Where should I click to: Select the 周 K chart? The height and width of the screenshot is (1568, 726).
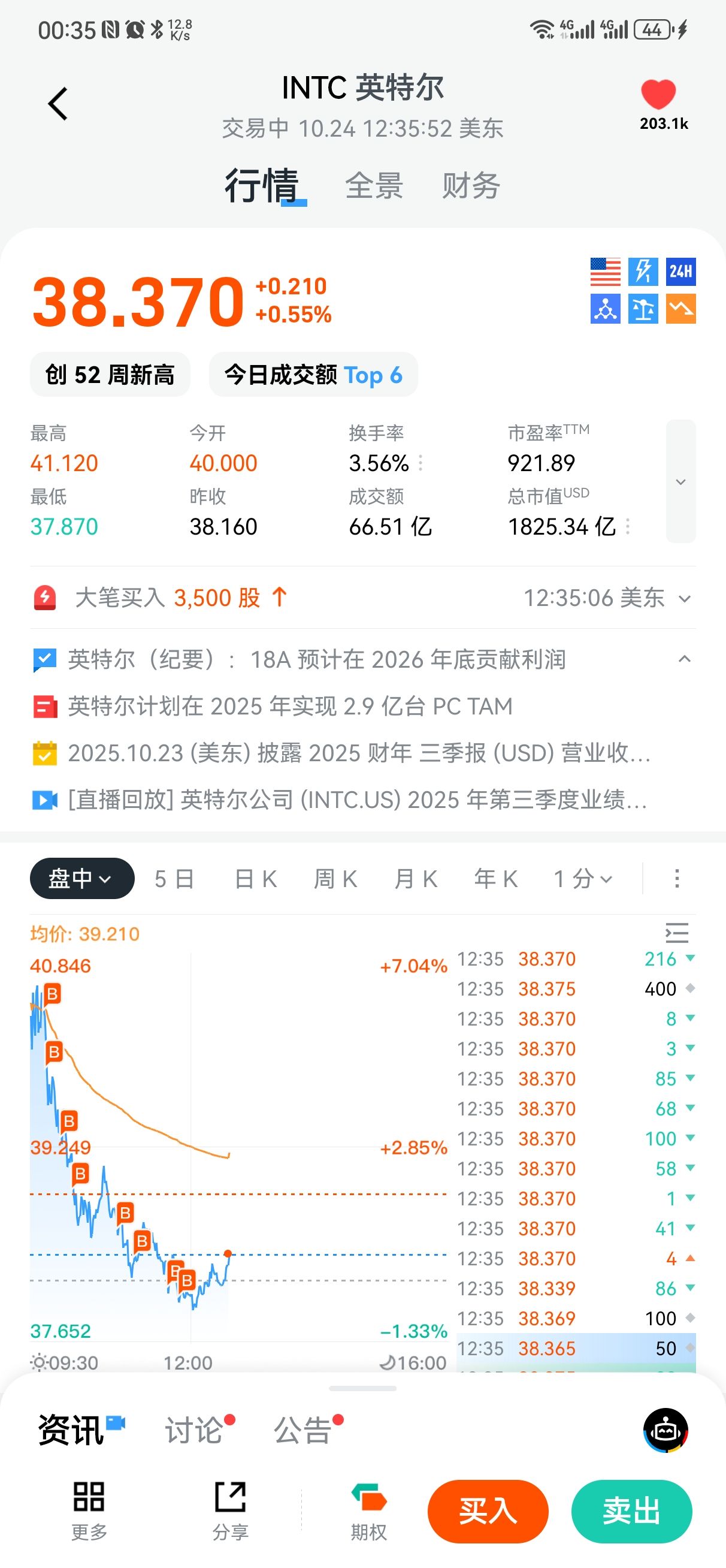335,879
